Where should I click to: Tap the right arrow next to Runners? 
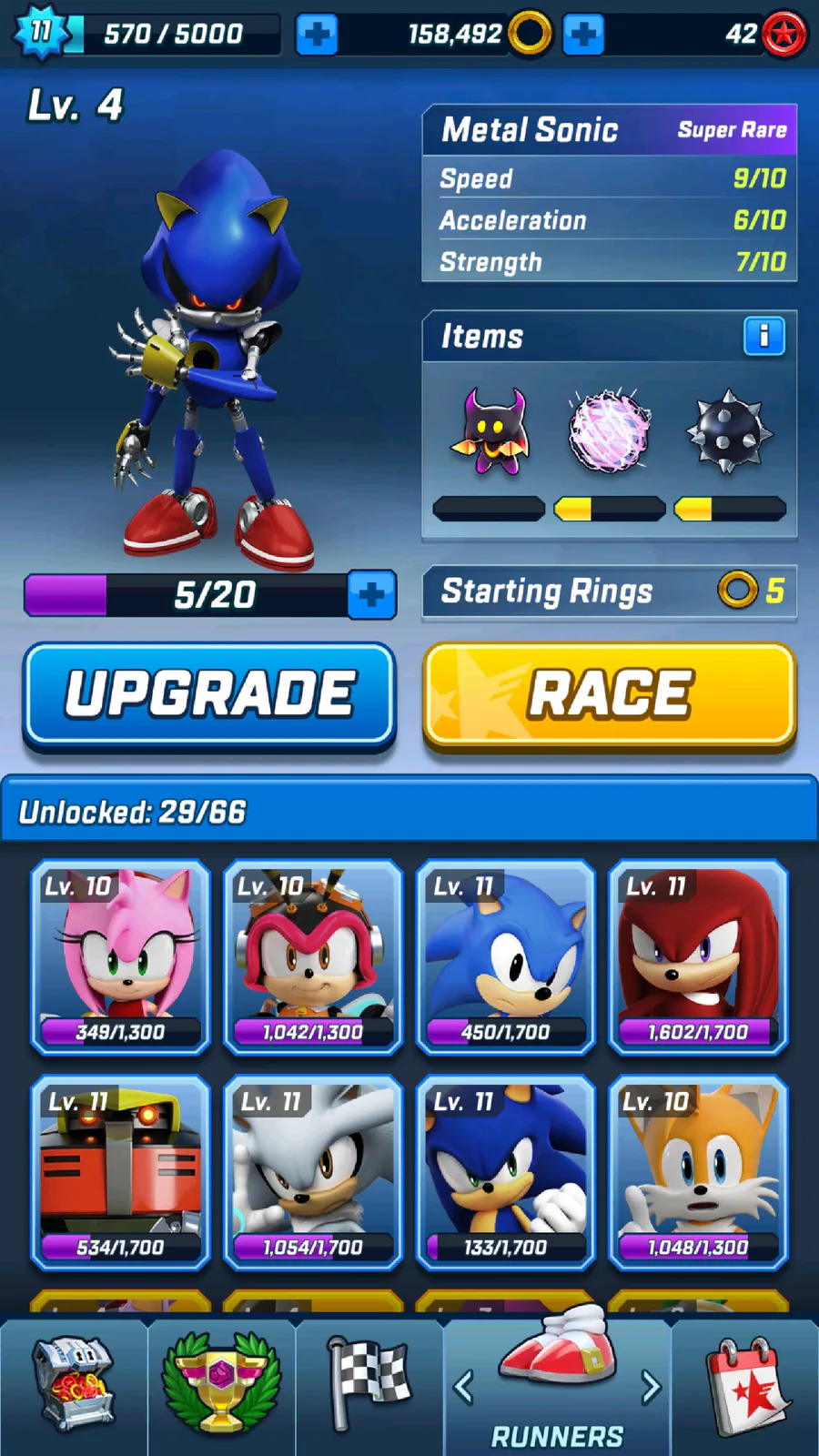tap(651, 1387)
